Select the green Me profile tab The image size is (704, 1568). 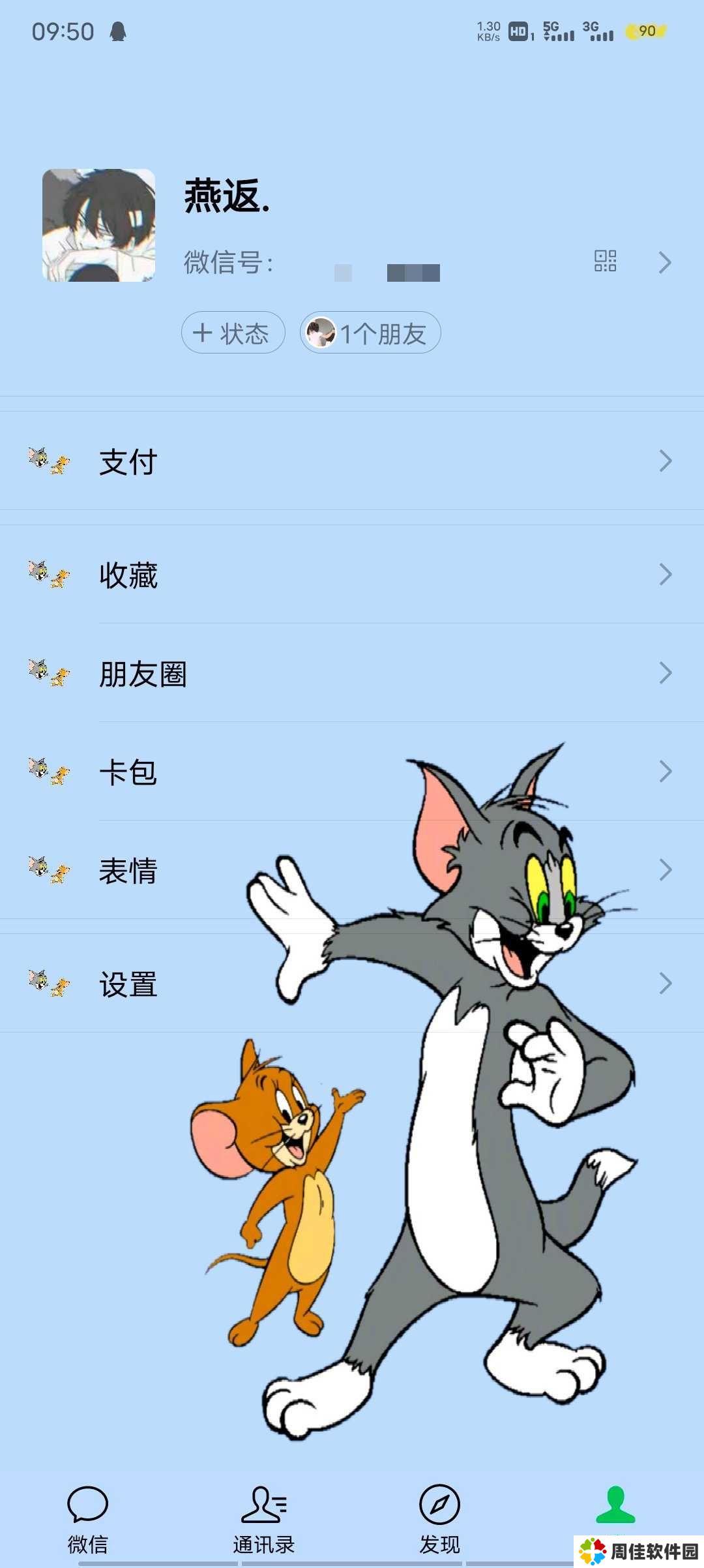[615, 1507]
